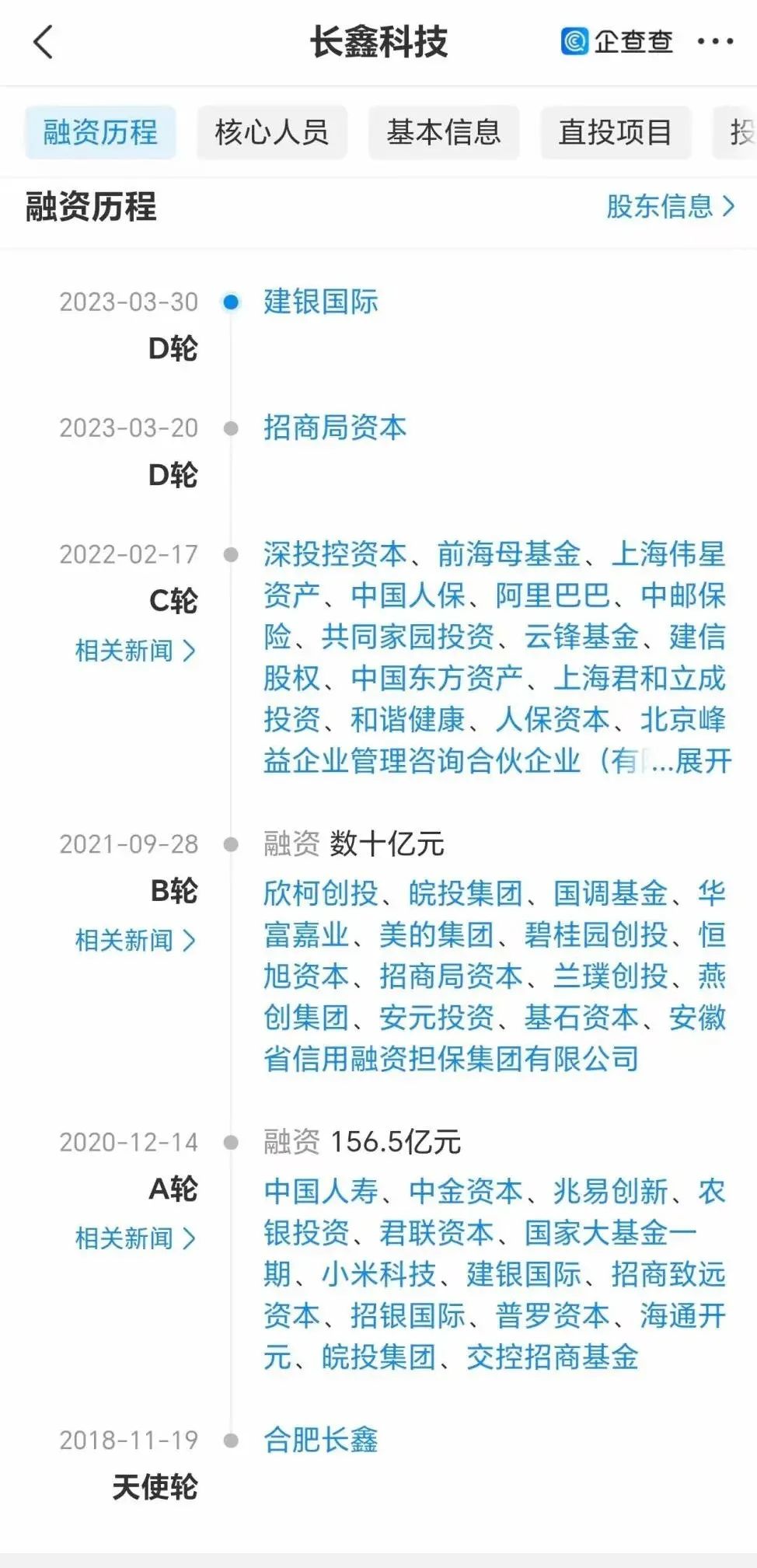Open 深投控资本 in the C轮 investors
The height and width of the screenshot is (1568, 757).
coord(335,554)
